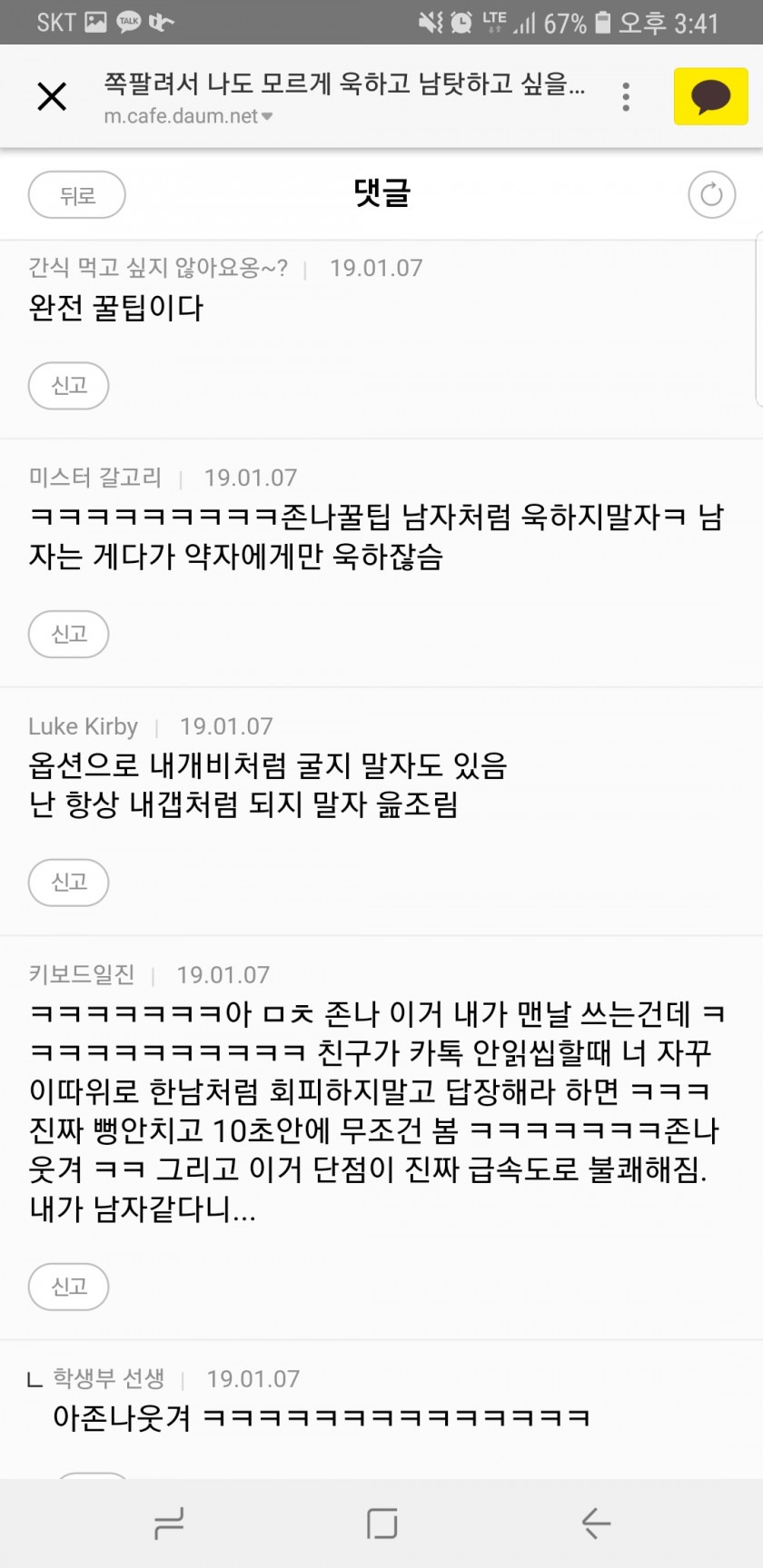This screenshot has width=763, height=1568.
Task: Report the 완전 꿀팁이다 comment
Action: tap(69, 386)
